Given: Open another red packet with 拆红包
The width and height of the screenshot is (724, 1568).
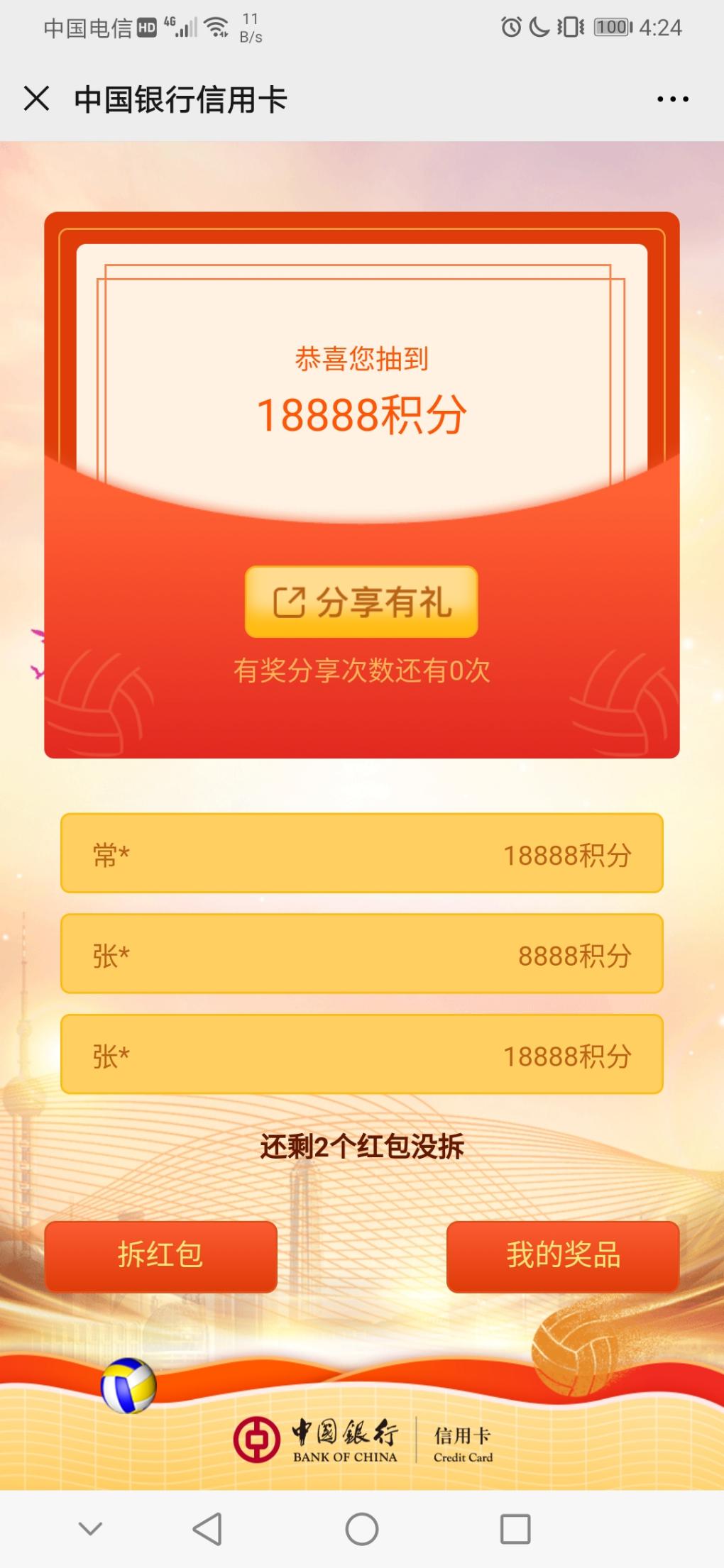Looking at the screenshot, I should pyautogui.click(x=161, y=1255).
